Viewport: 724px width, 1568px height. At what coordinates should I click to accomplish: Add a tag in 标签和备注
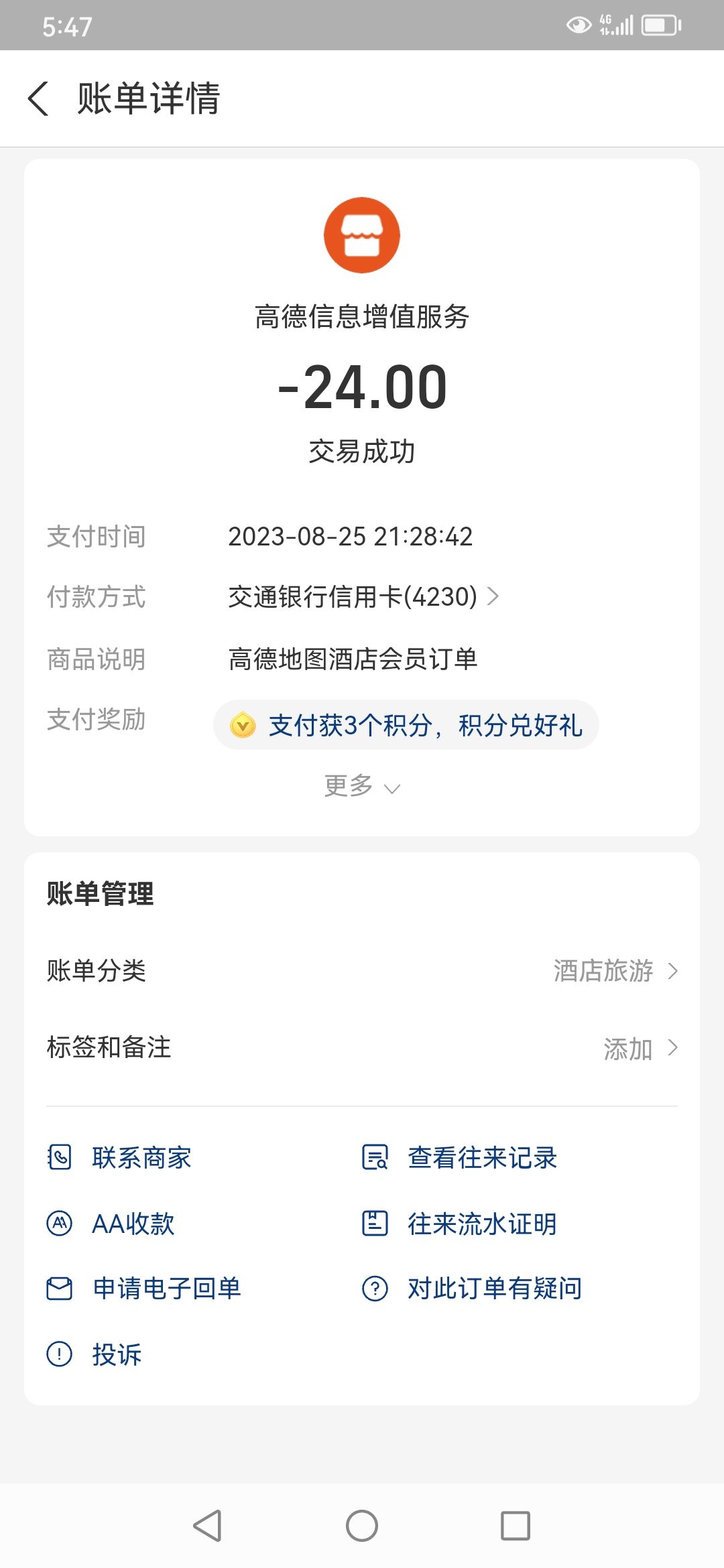point(640,1048)
